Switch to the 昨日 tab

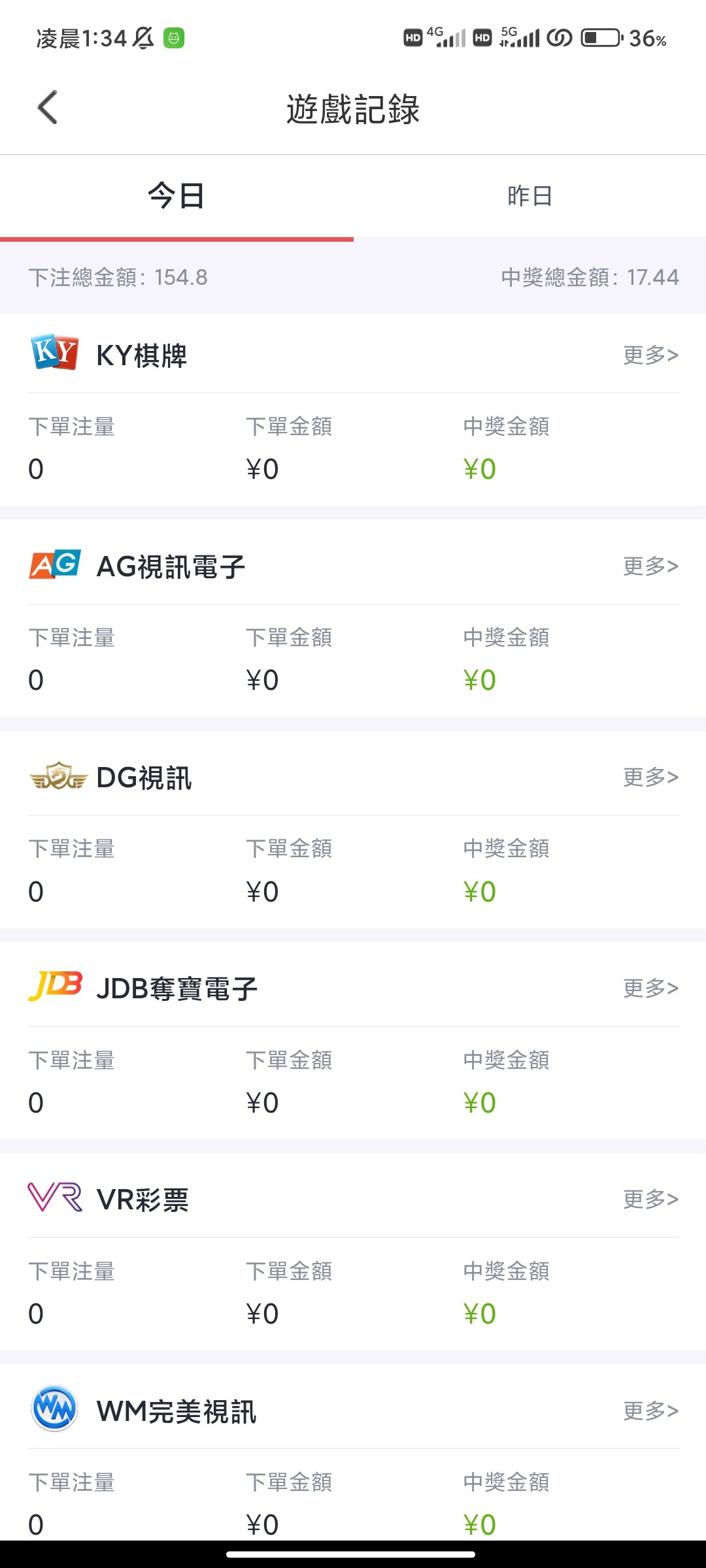(529, 196)
